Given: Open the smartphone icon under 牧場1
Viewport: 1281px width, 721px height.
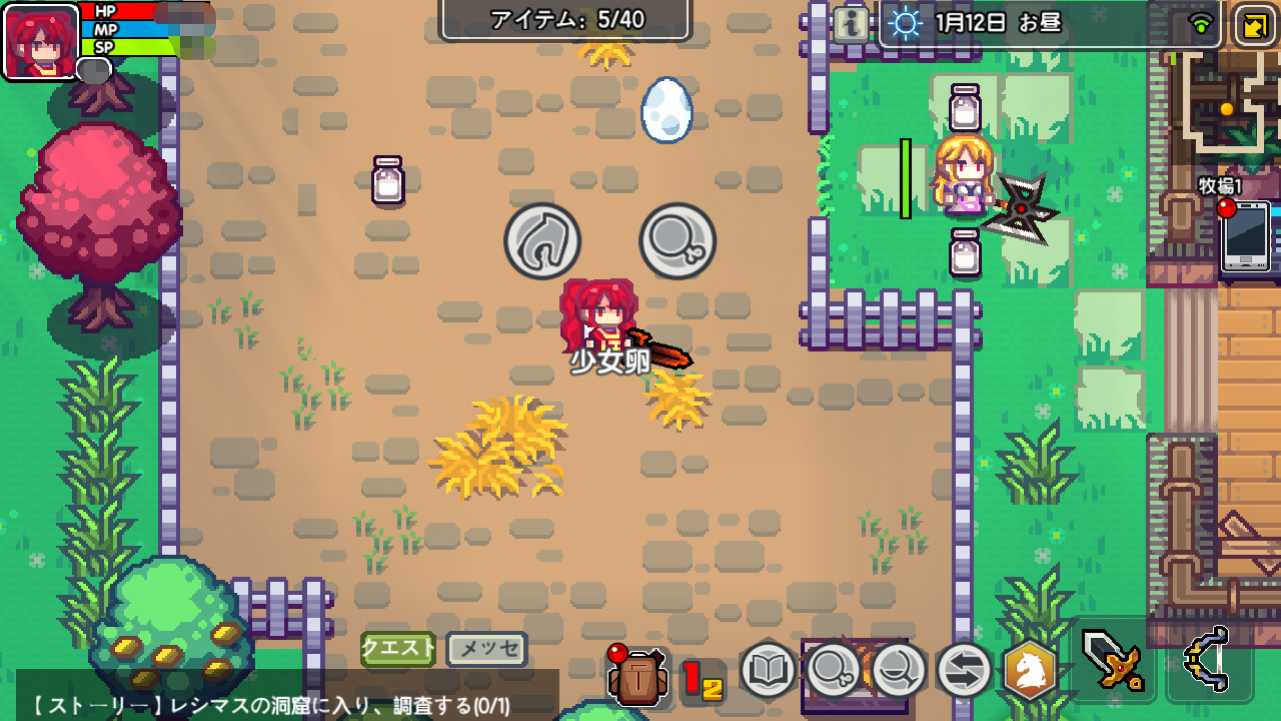Looking at the screenshot, I should [1246, 236].
